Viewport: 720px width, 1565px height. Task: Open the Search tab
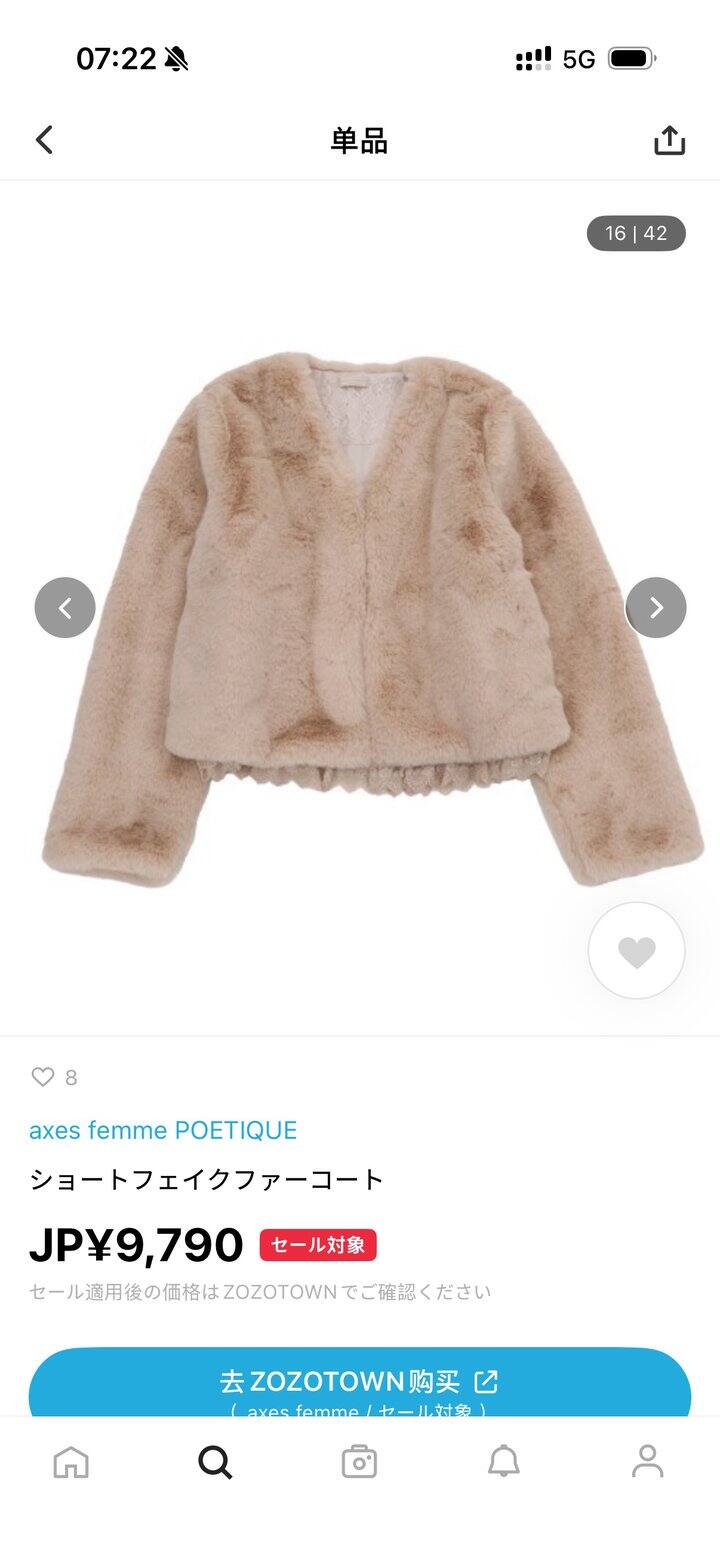tap(215, 1462)
